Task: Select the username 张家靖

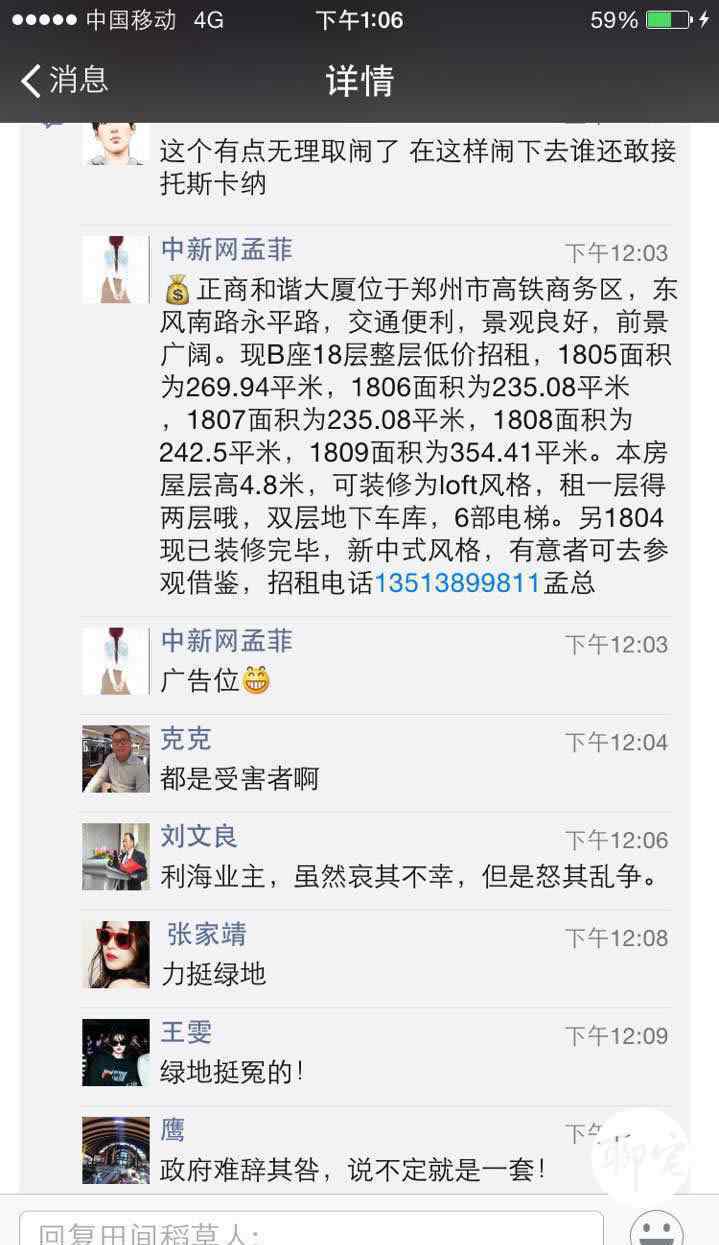Action: pos(205,934)
